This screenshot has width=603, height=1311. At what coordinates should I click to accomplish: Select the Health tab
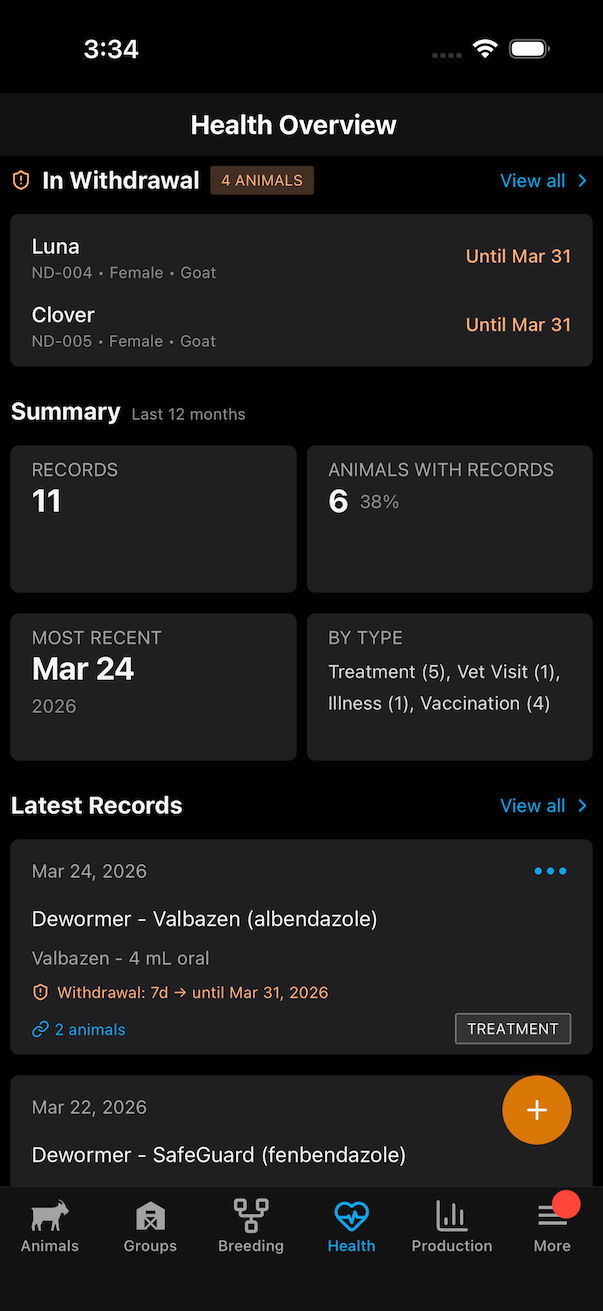351,1227
